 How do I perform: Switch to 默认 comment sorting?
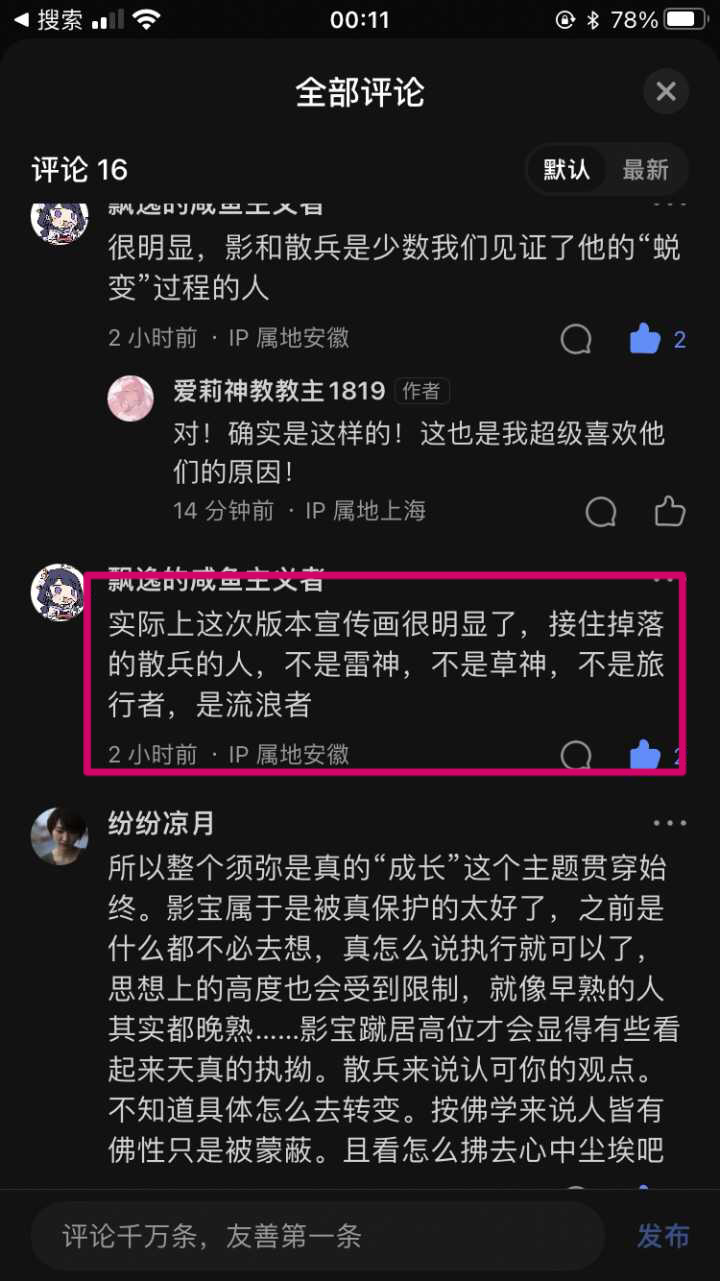567,170
